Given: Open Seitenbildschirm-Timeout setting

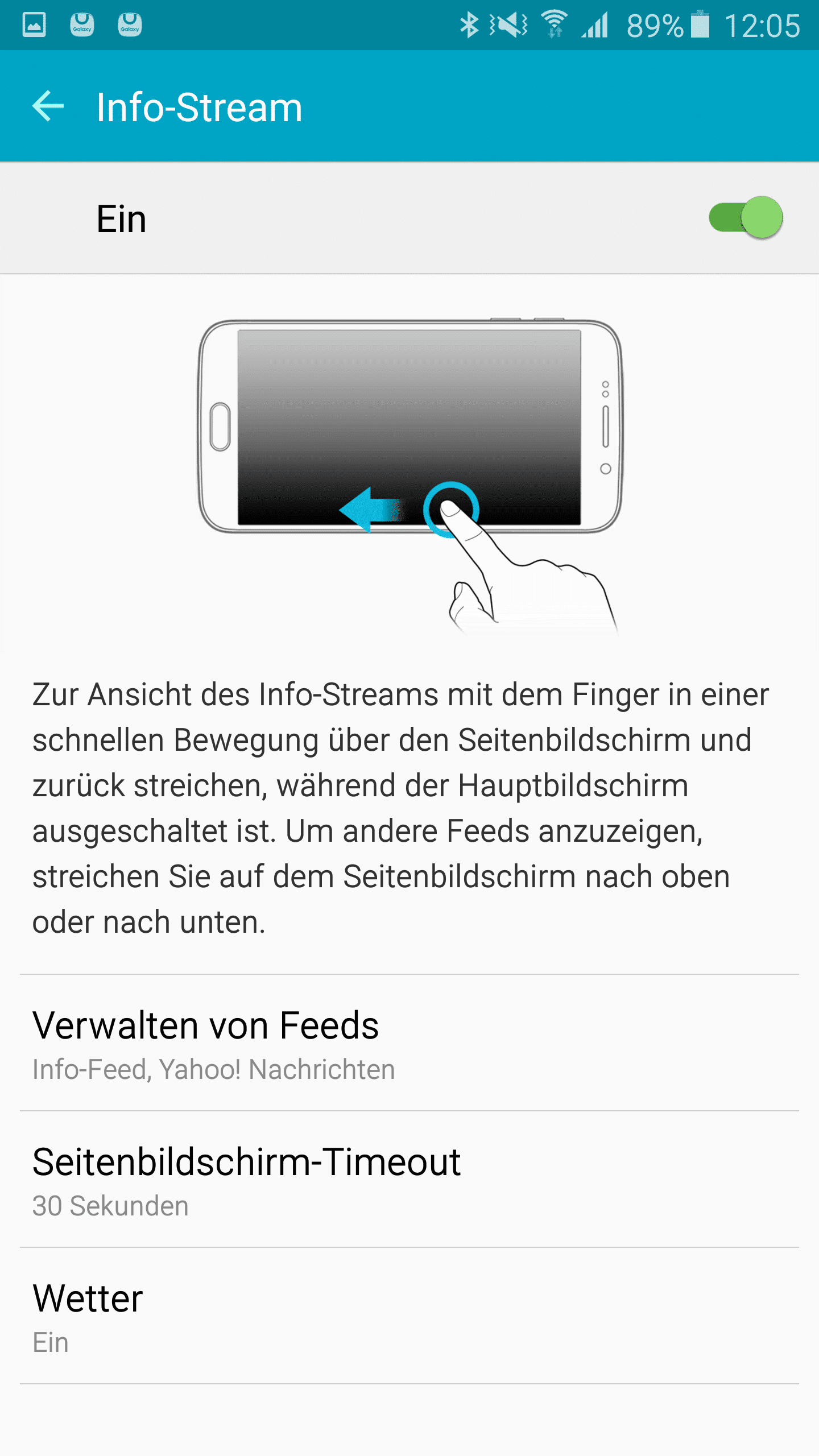Looking at the screenshot, I should tap(409, 1180).
